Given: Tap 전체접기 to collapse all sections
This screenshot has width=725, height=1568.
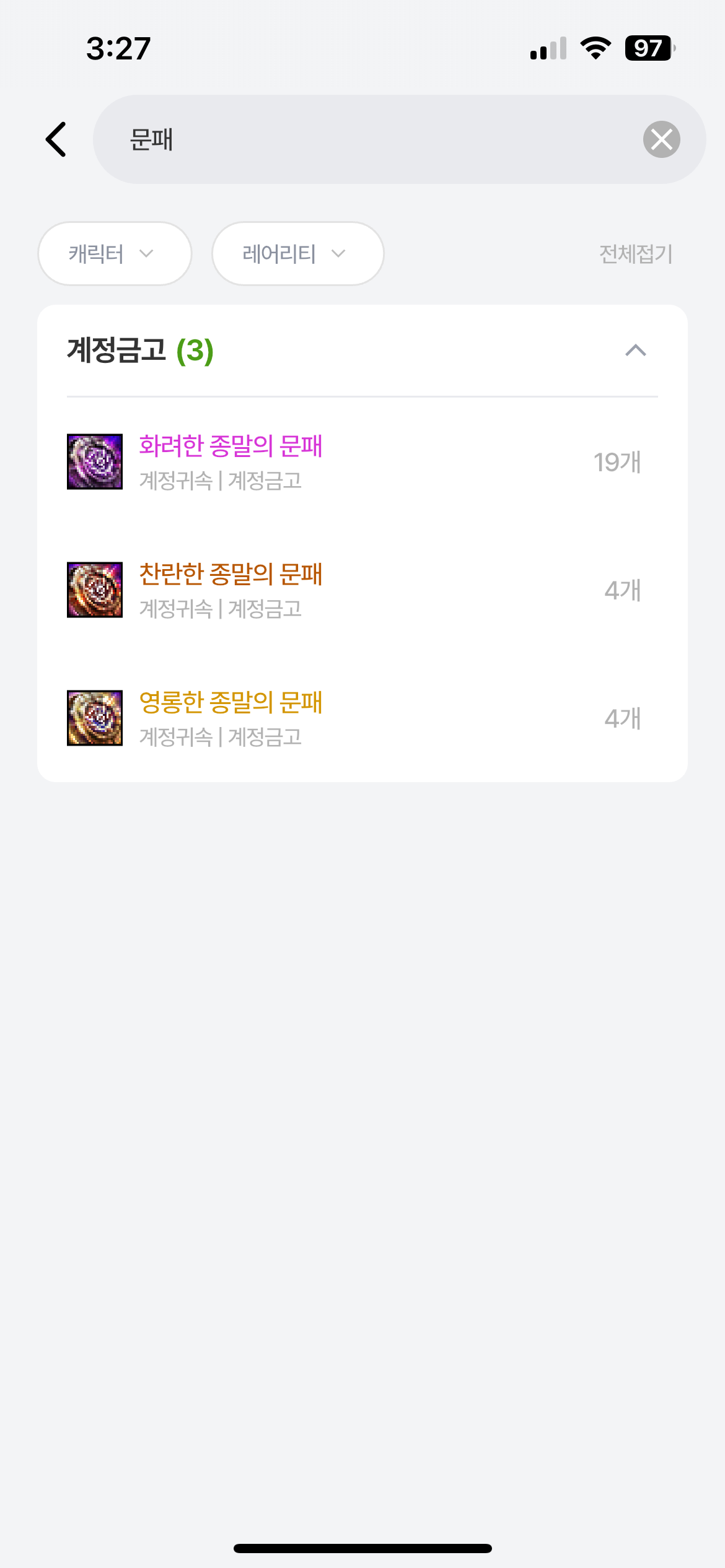Looking at the screenshot, I should point(635,254).
